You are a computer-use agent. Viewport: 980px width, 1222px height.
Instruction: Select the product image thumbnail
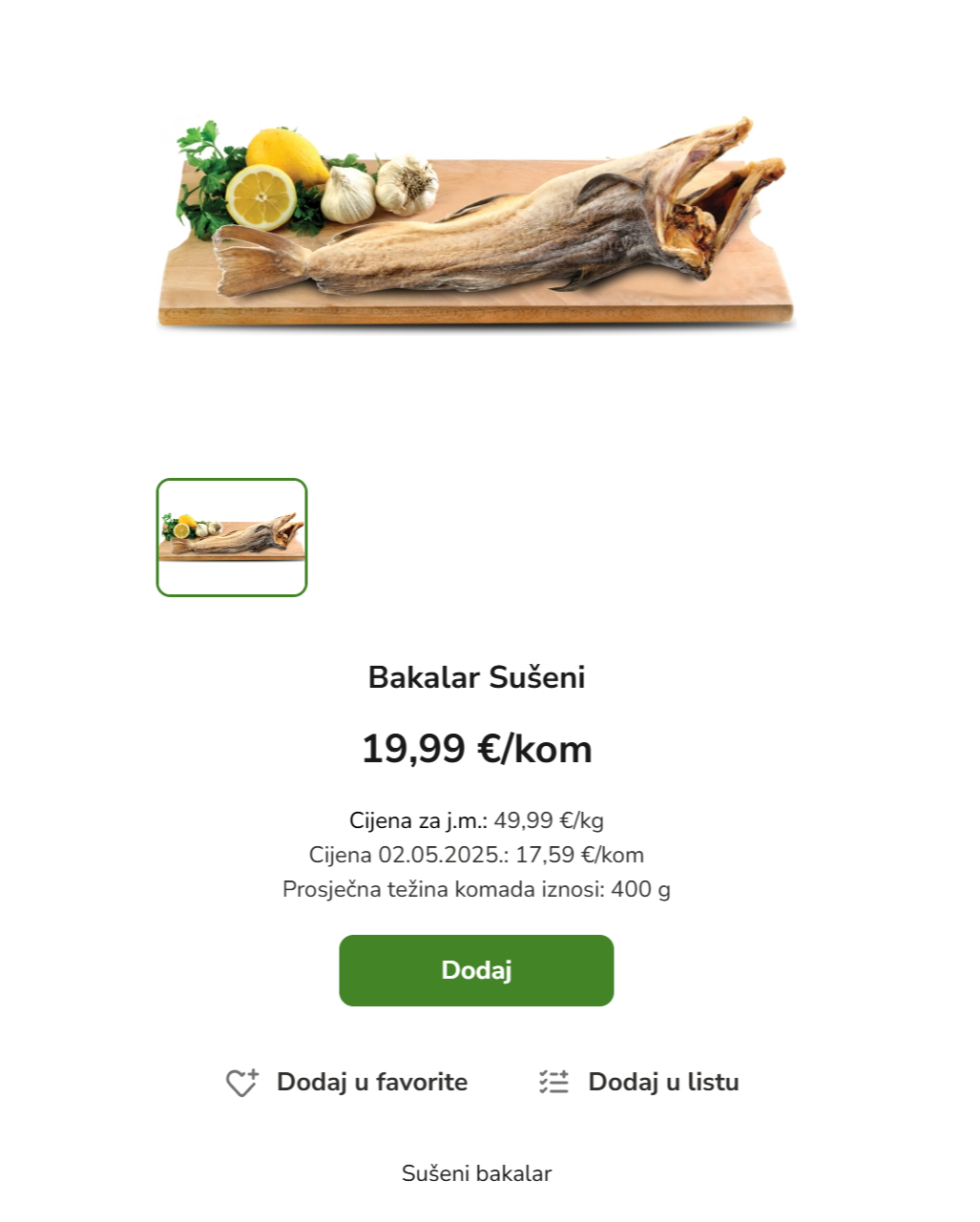(x=232, y=537)
